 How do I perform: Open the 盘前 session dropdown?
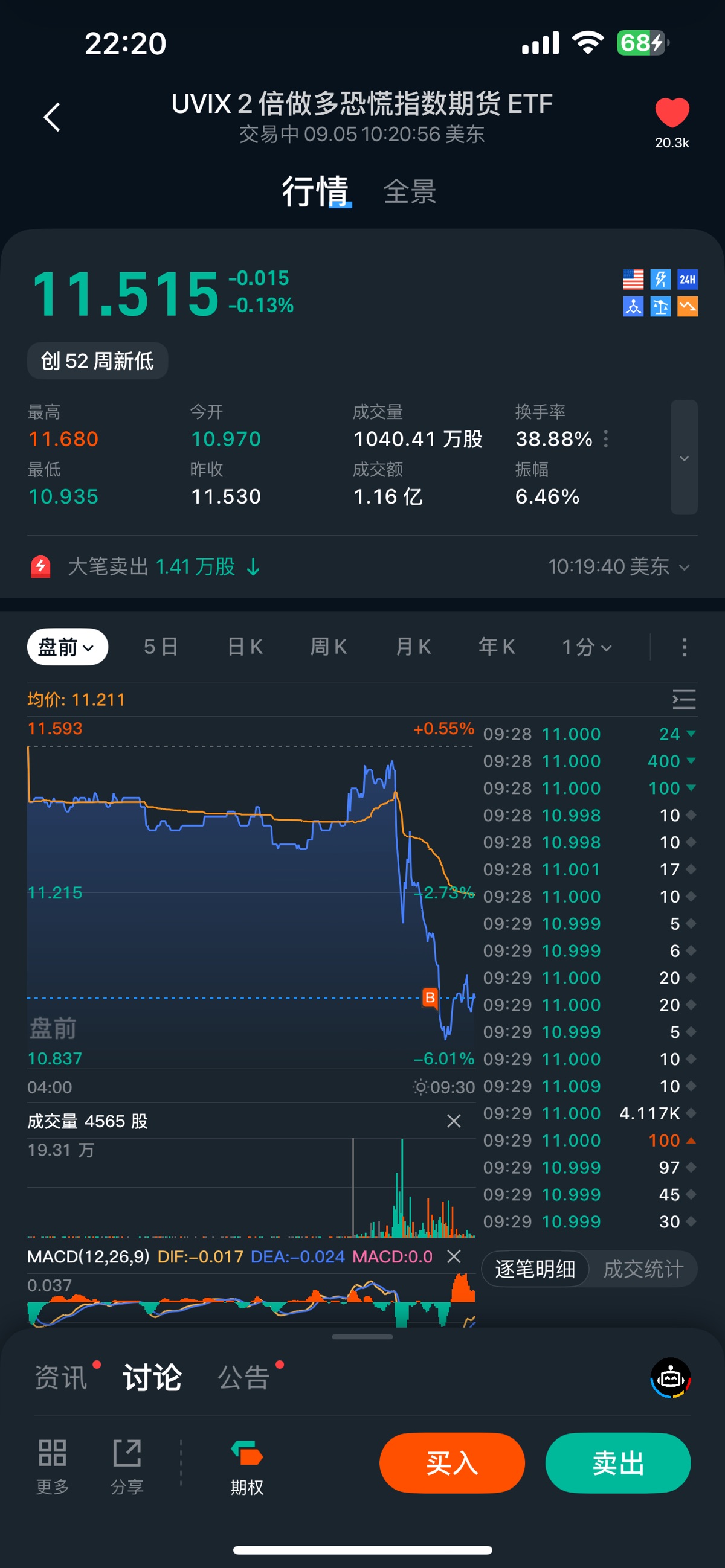tap(68, 647)
